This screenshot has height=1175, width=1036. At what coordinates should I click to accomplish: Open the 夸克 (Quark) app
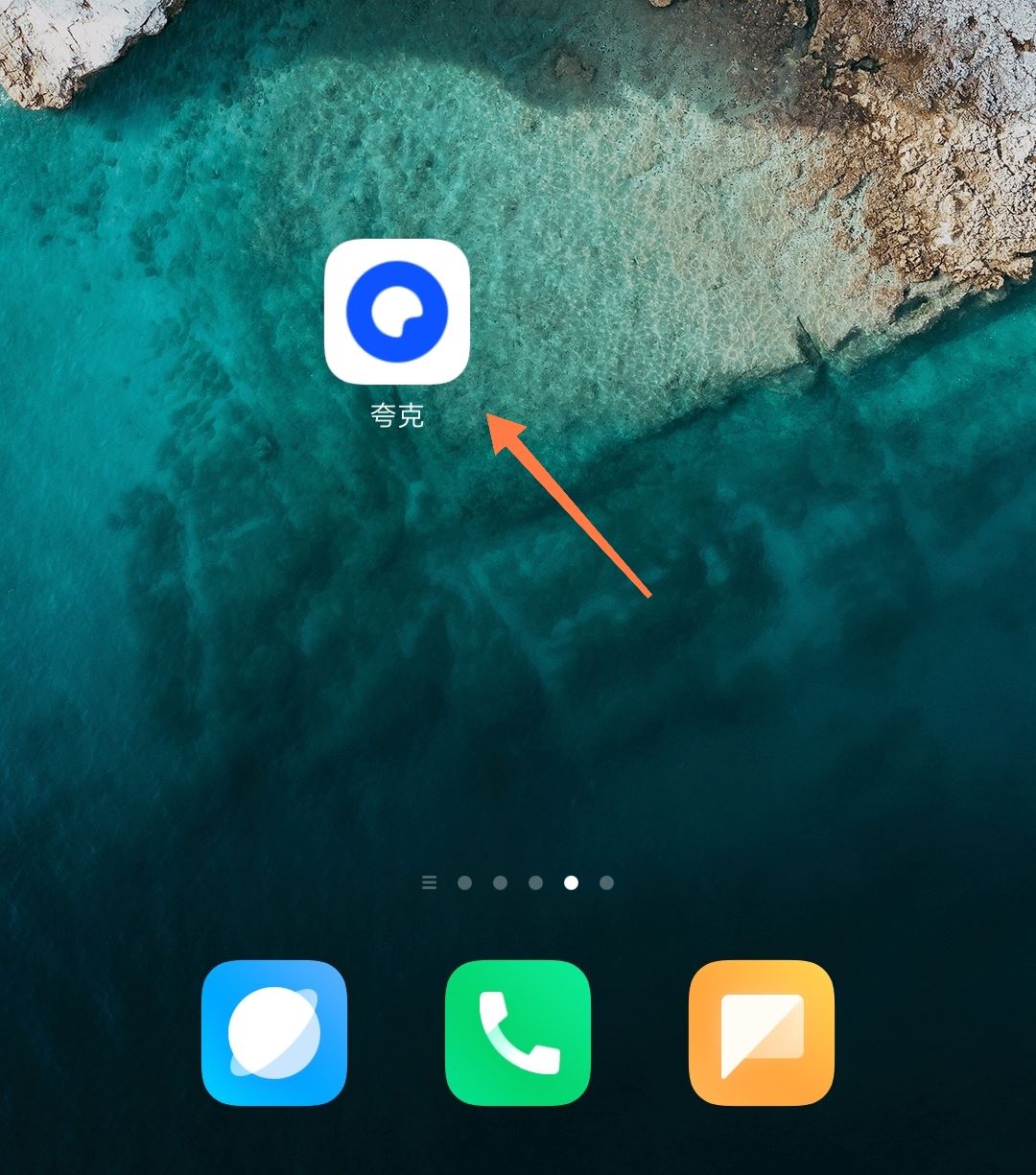pos(397,312)
